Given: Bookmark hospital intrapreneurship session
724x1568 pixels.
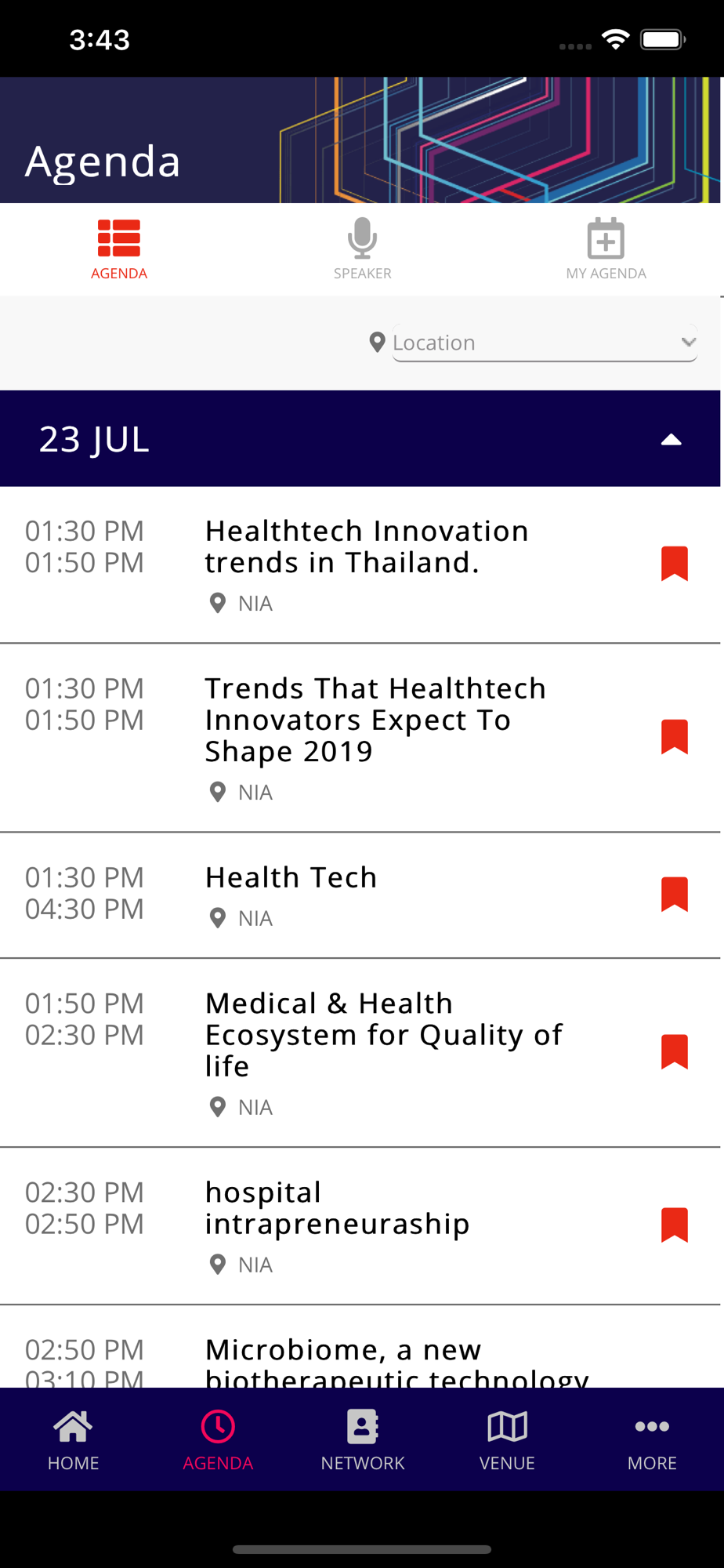Looking at the screenshot, I should [x=674, y=1225].
